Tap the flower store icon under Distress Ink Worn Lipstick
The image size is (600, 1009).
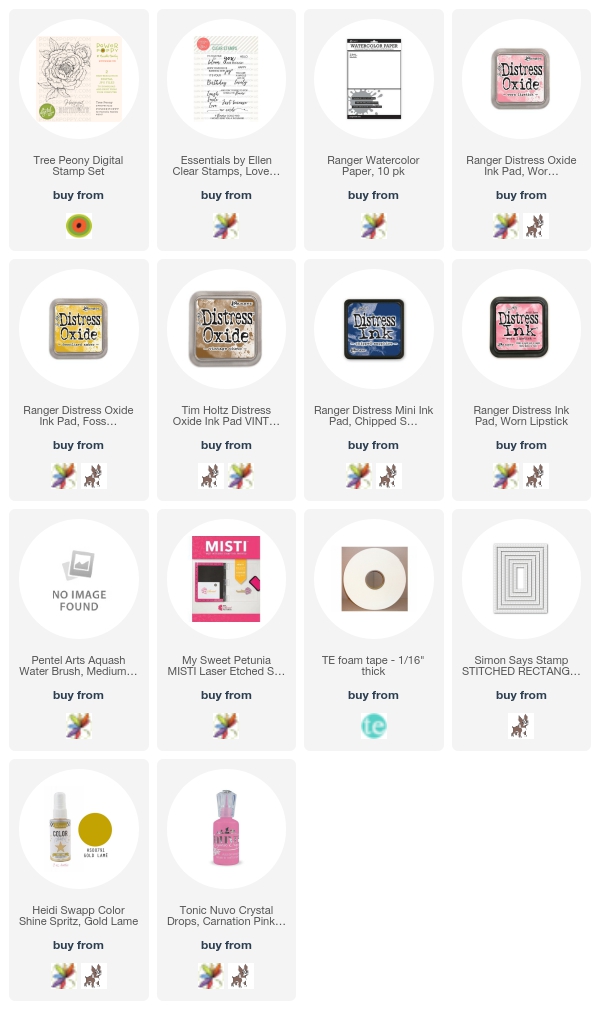pyautogui.click(x=506, y=476)
